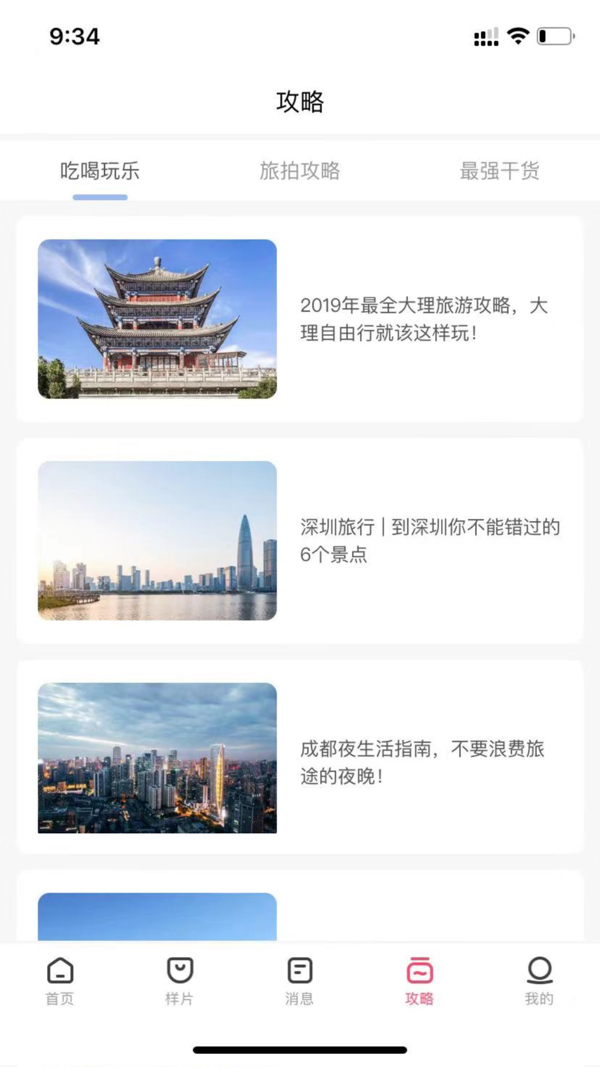Open the 我的 profile tab
Image resolution: width=600 pixels, height=1067 pixels.
pyautogui.click(x=539, y=981)
